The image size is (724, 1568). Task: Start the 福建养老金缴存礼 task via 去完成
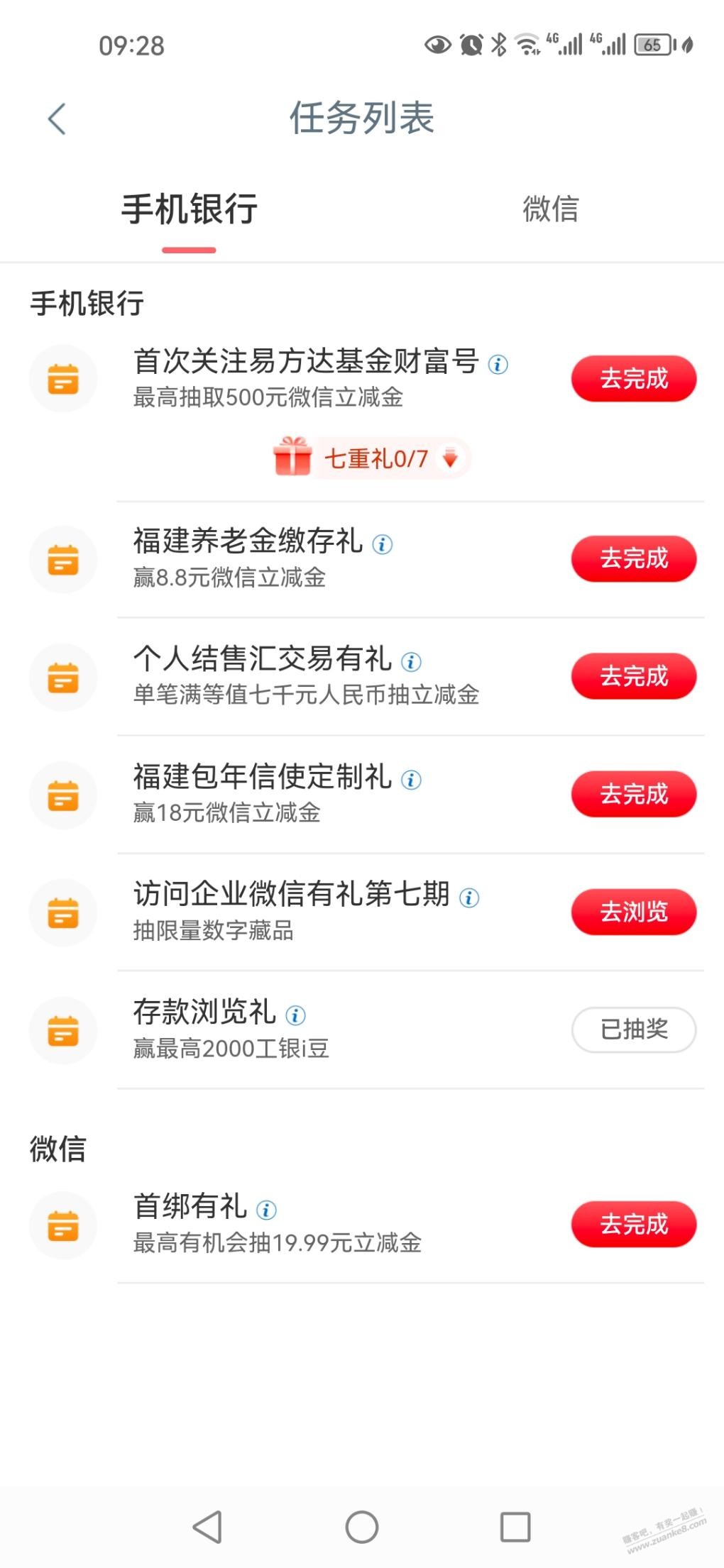(633, 559)
